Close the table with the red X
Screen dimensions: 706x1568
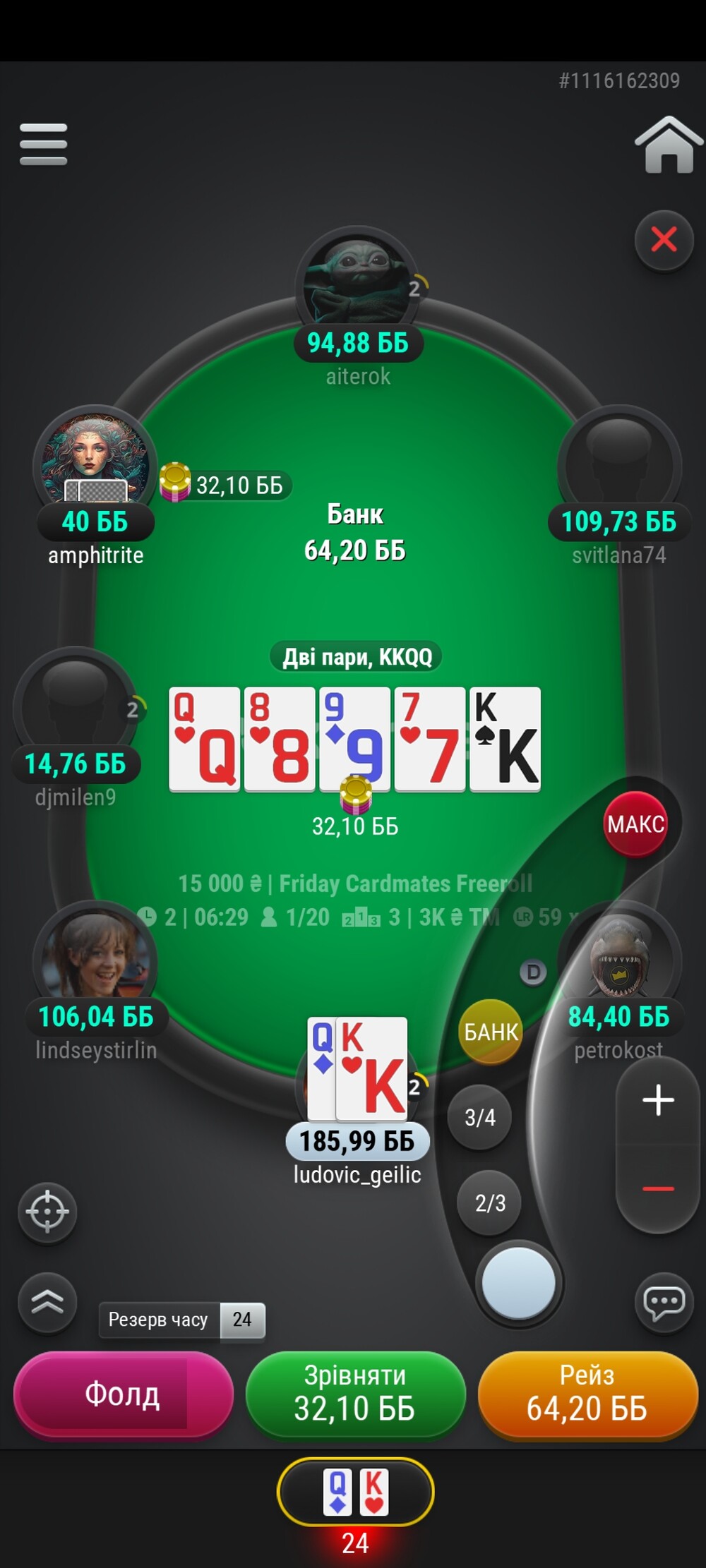(664, 240)
